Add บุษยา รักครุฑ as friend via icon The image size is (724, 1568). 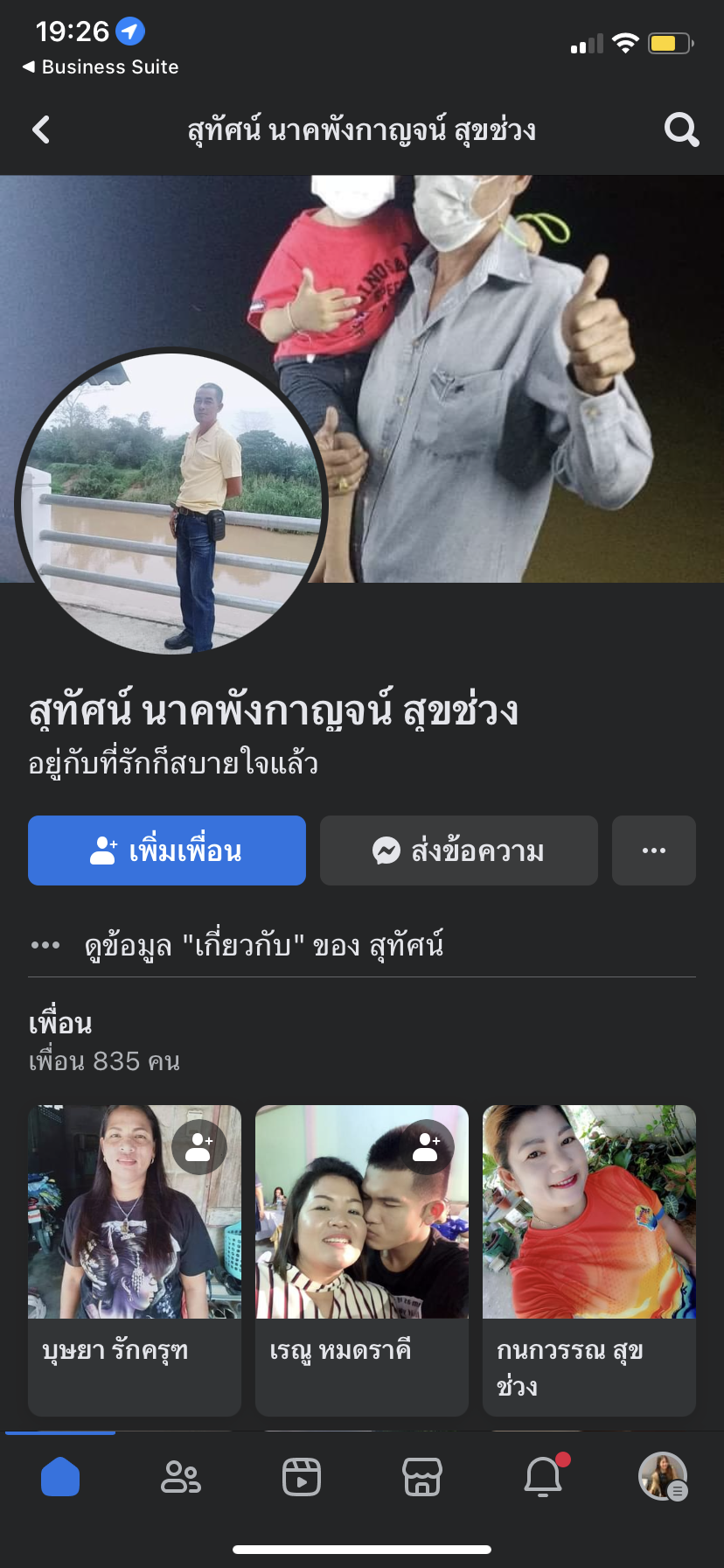point(199,1146)
